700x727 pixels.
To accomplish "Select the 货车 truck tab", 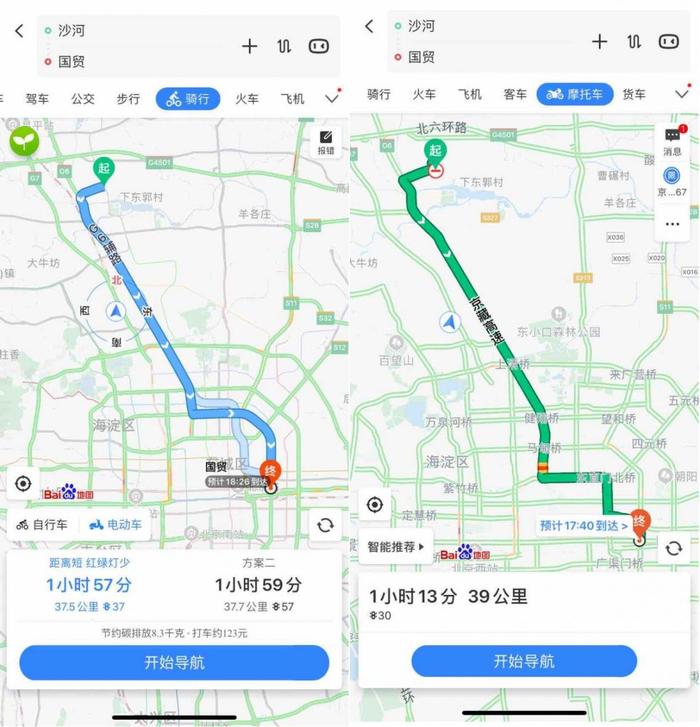I will (x=634, y=95).
